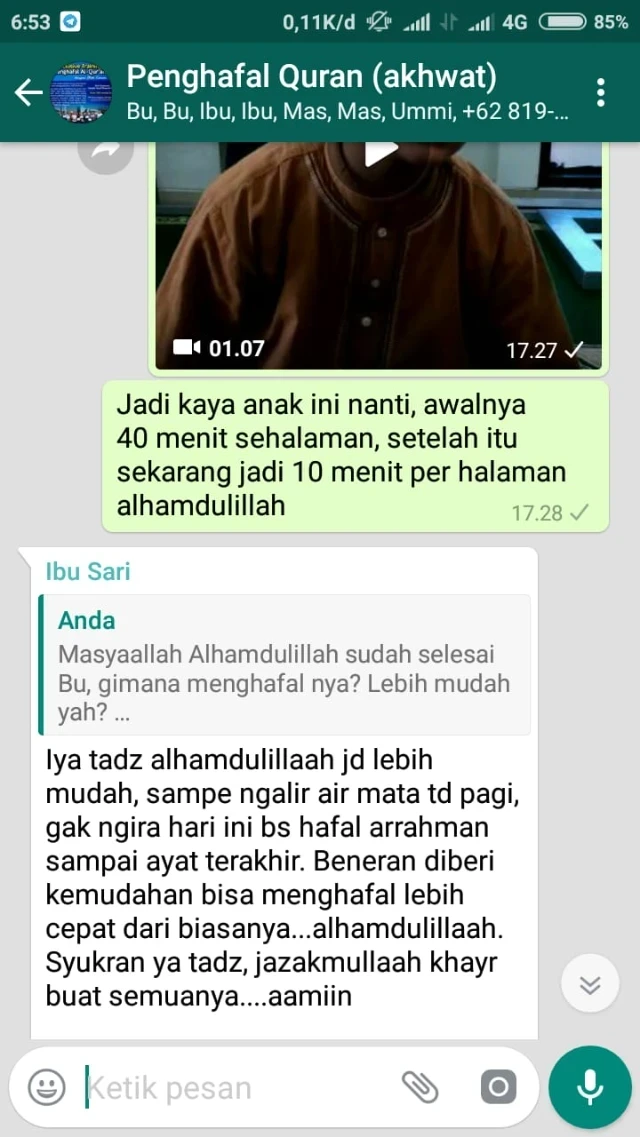This screenshot has height=1137, width=640.
Task: Open the camera from the message bar
Action: (498, 1087)
